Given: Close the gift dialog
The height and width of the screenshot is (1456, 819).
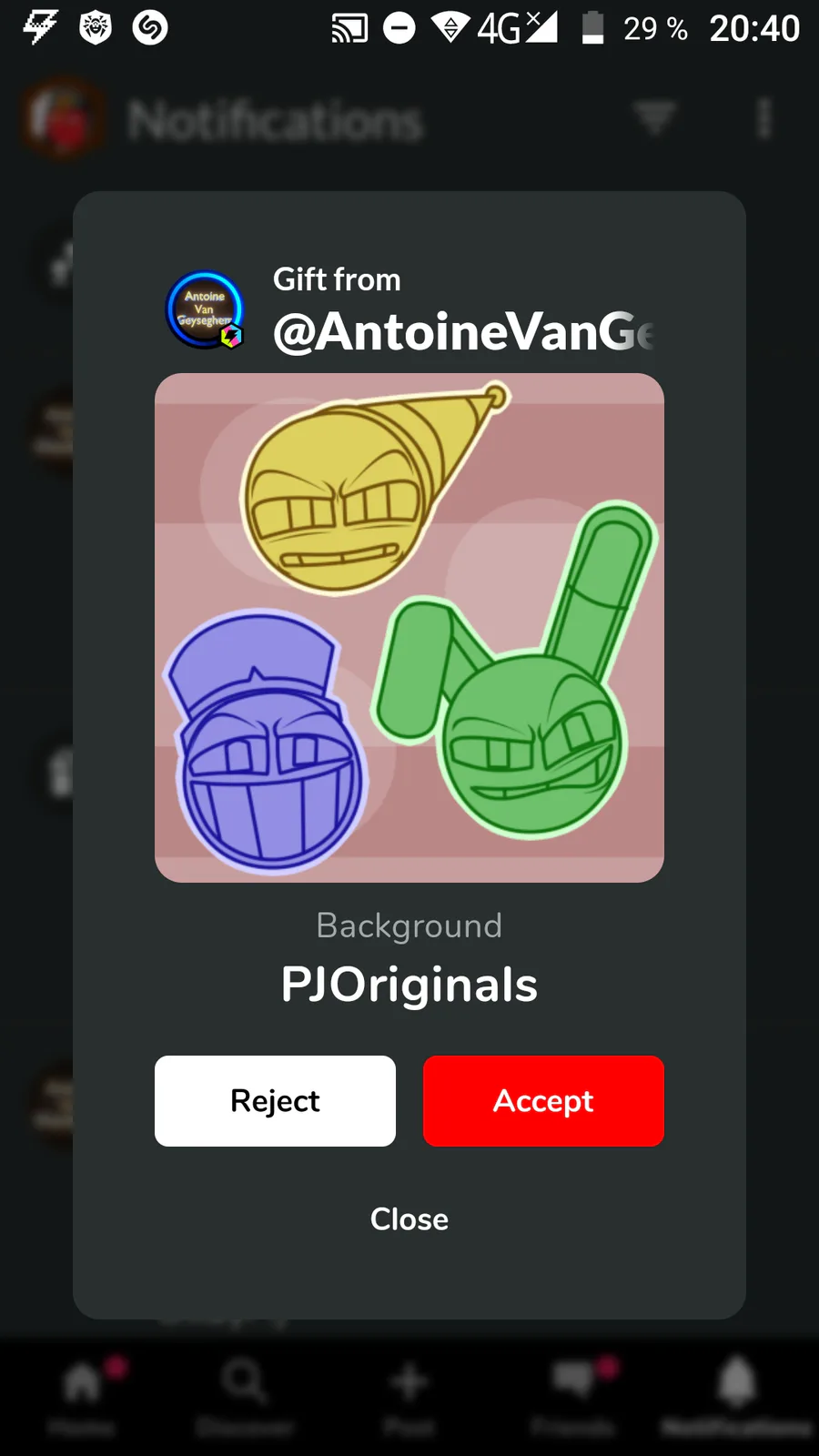Looking at the screenshot, I should point(409,1219).
